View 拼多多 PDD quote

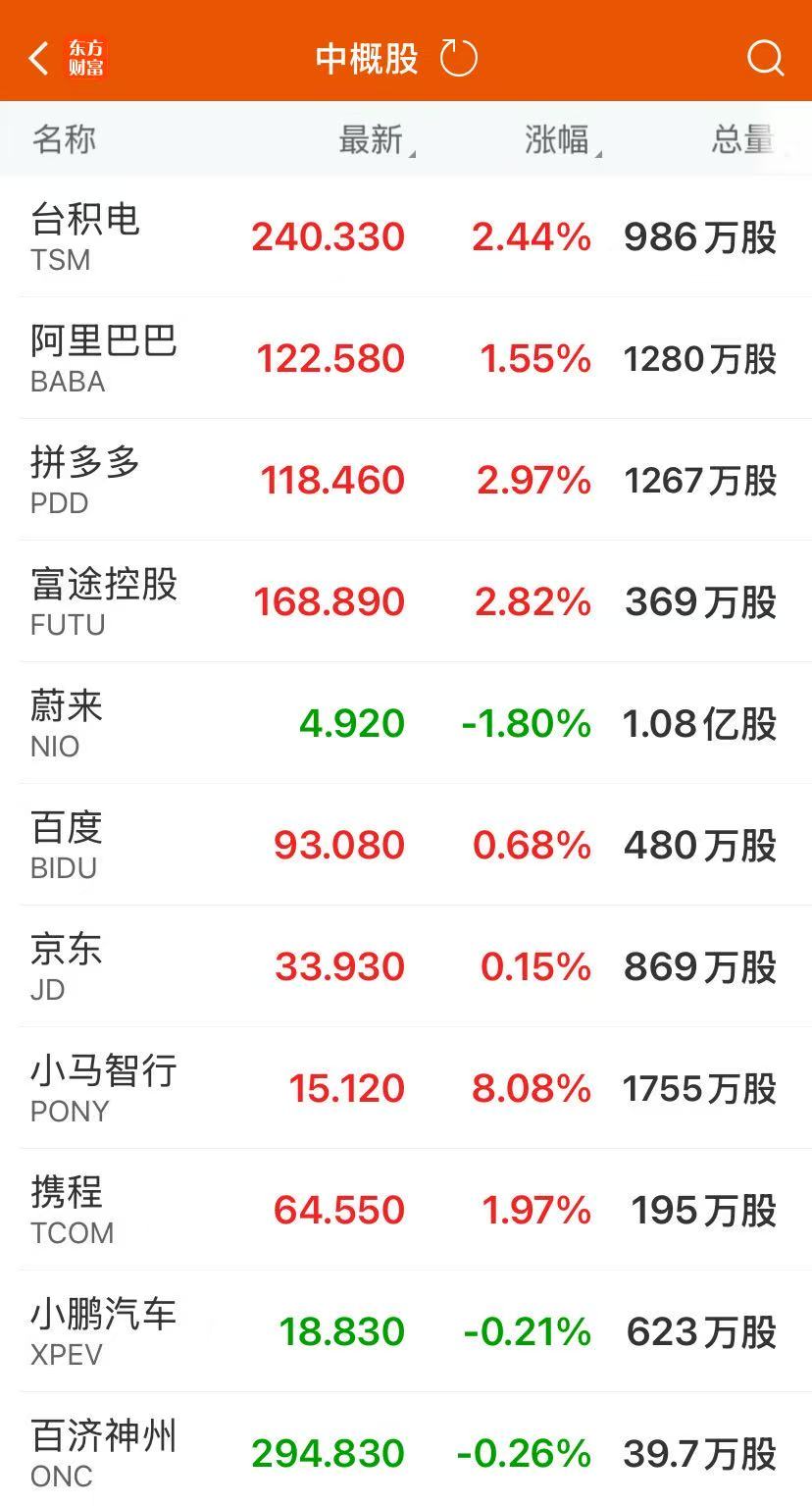point(86,480)
